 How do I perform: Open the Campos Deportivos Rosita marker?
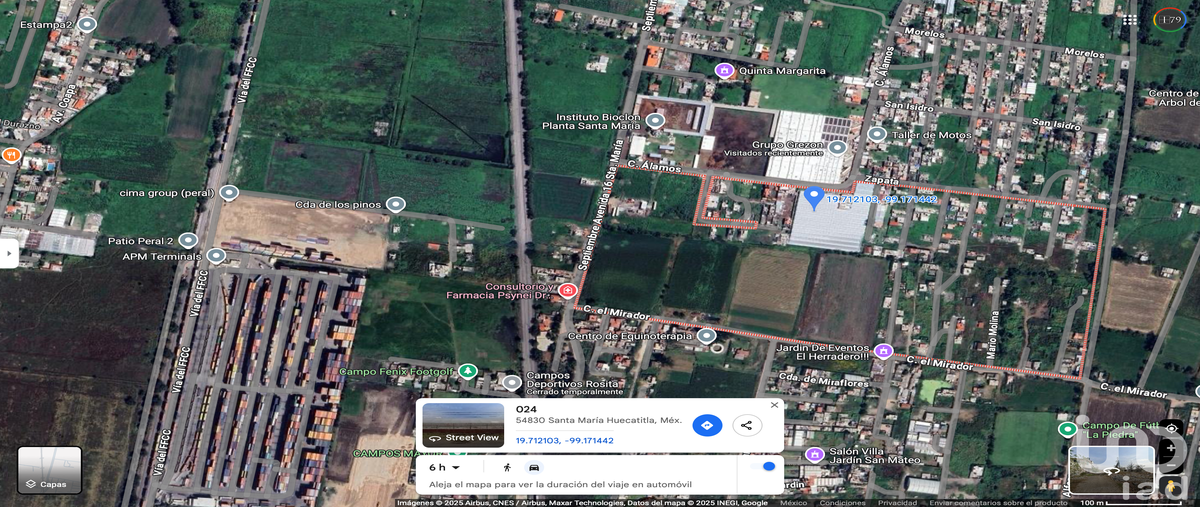[x=512, y=382]
